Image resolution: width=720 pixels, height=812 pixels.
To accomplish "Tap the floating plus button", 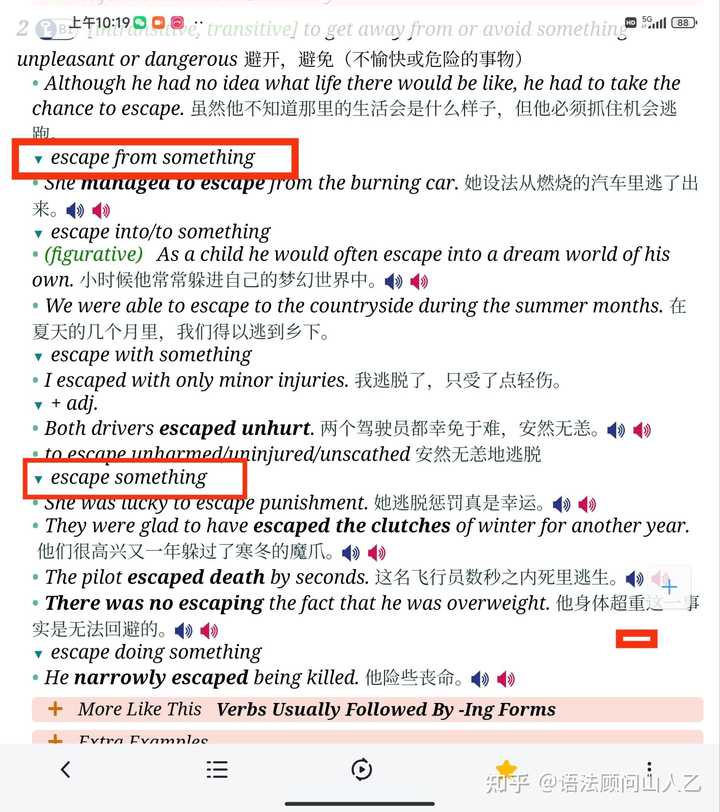I will click(668, 587).
